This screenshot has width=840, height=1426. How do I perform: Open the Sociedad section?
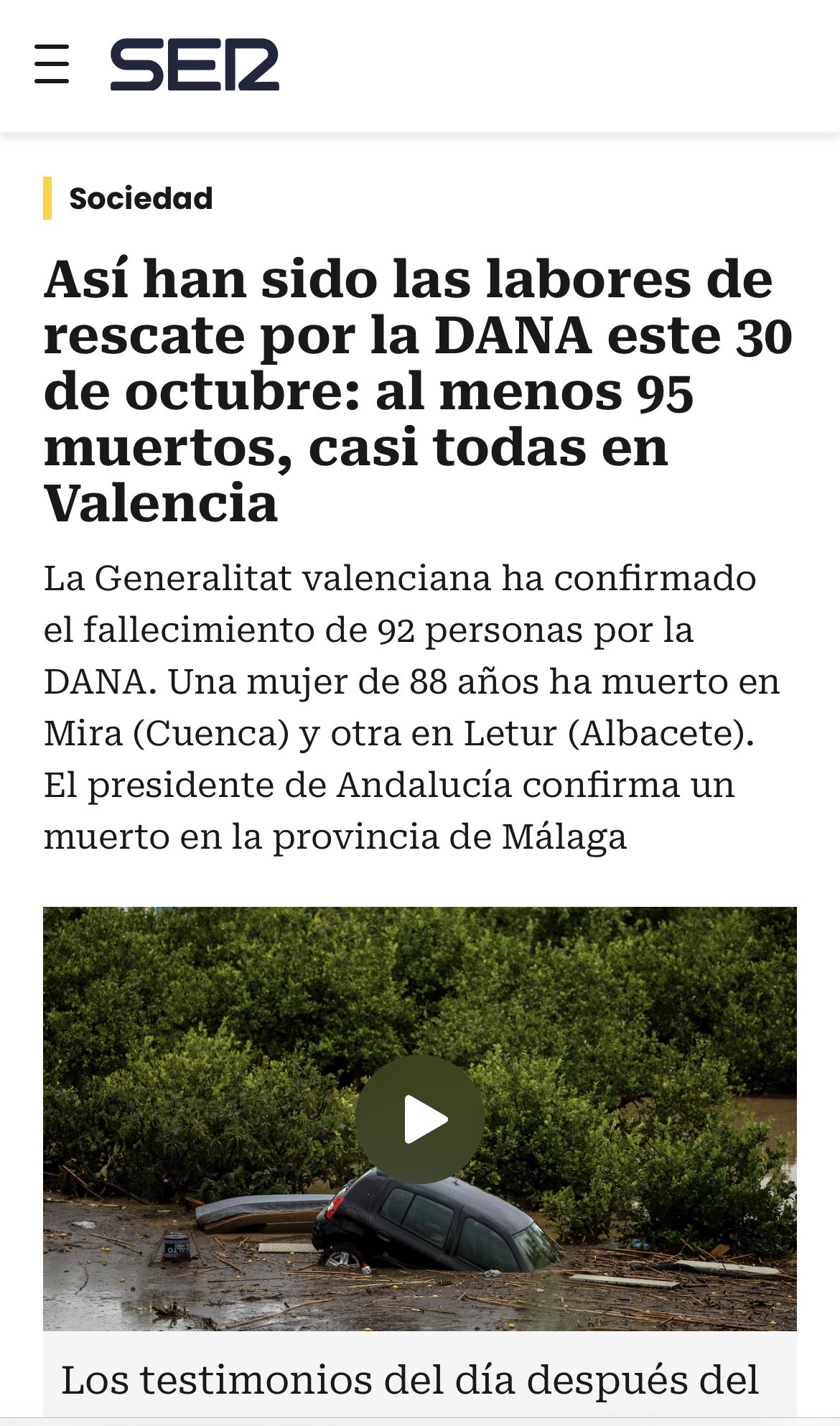click(x=141, y=198)
